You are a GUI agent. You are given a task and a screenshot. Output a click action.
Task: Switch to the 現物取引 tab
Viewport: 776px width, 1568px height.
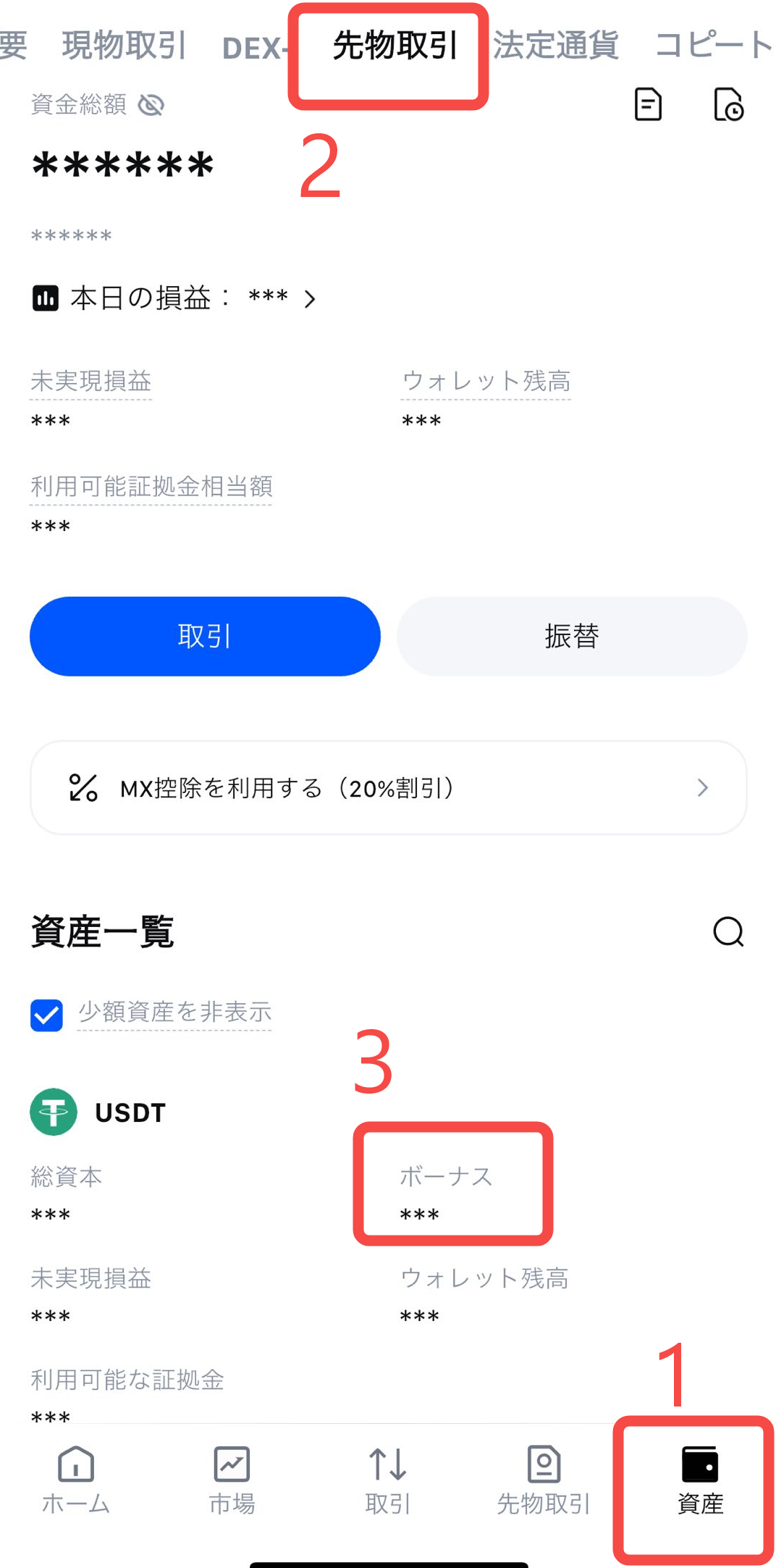pos(124,45)
